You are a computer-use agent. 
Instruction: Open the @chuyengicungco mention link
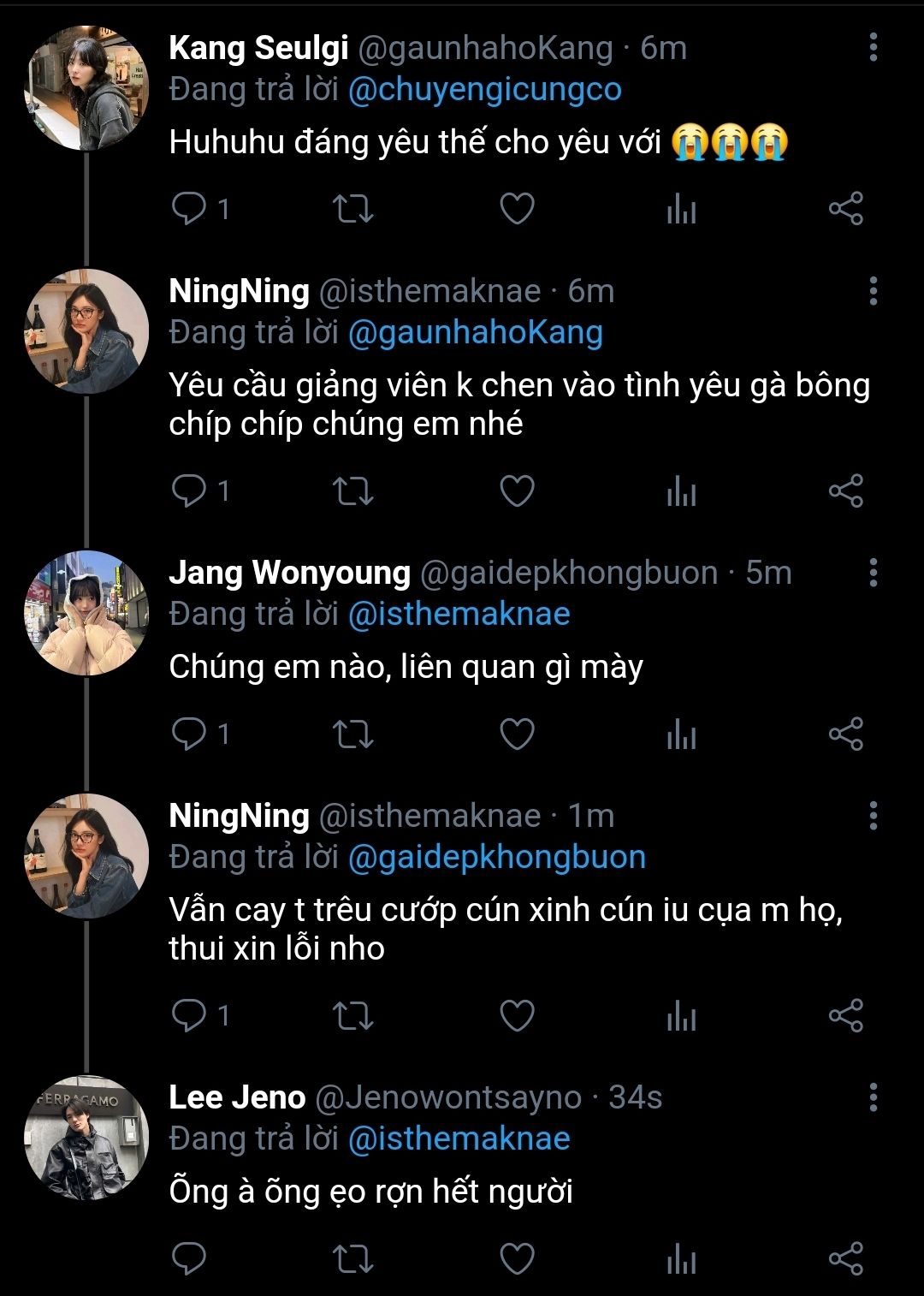click(484, 90)
